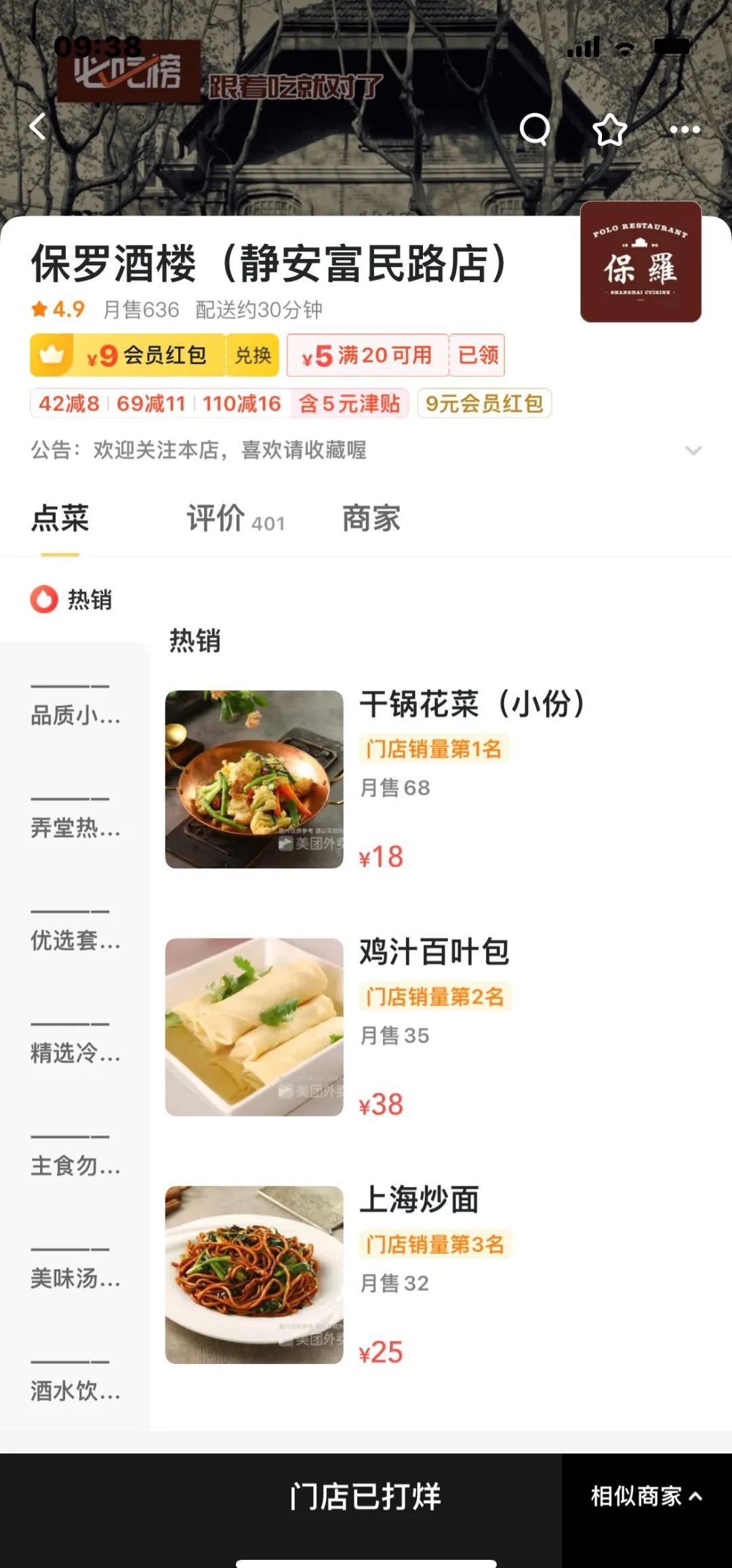Go to the 主食勿... category
Image resolution: width=732 pixels, height=1568 pixels.
point(75,1165)
